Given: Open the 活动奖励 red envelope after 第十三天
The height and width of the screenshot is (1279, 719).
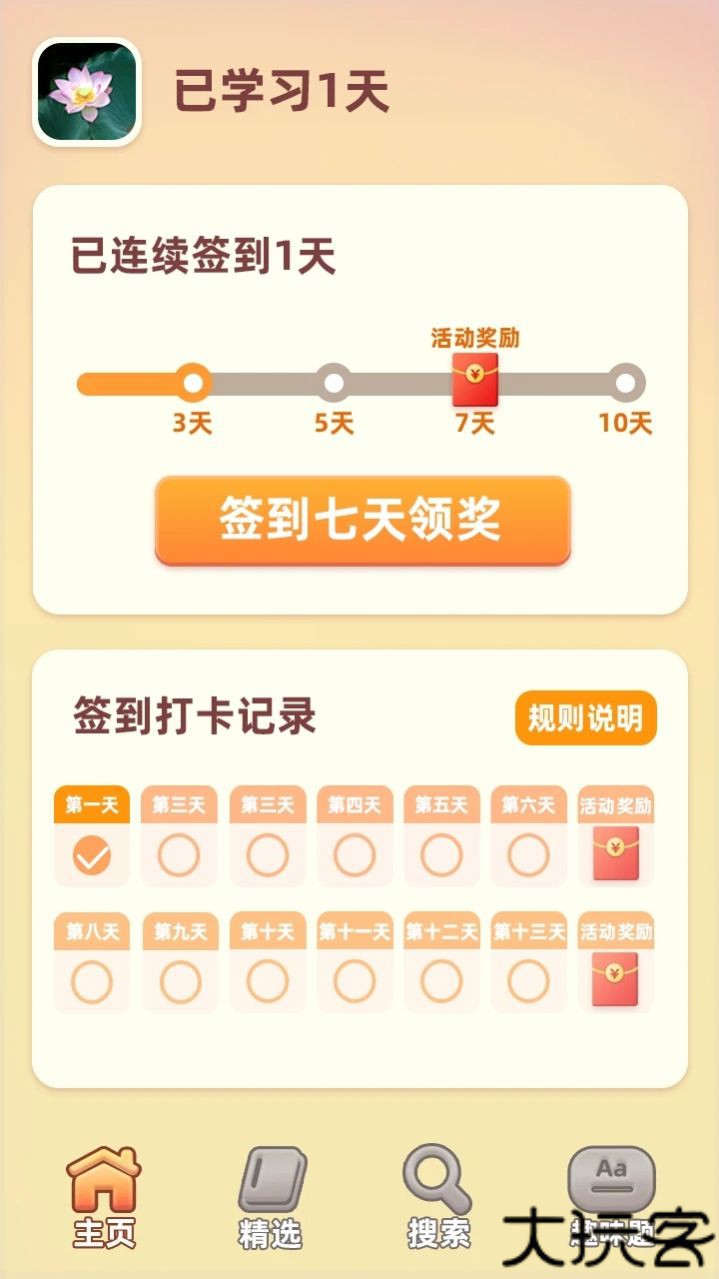Looking at the screenshot, I should click(615, 980).
